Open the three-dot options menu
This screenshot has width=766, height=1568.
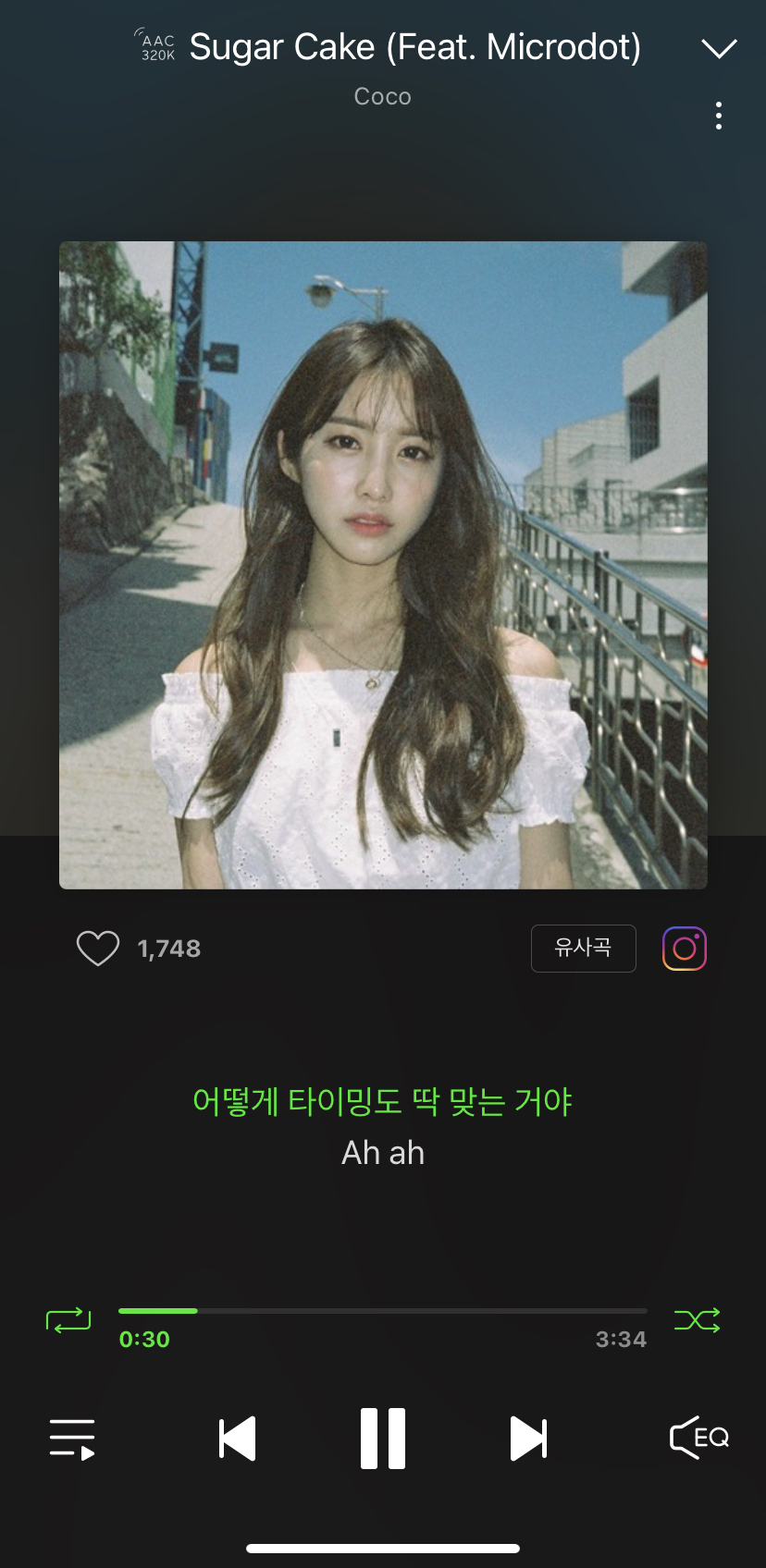point(719,115)
